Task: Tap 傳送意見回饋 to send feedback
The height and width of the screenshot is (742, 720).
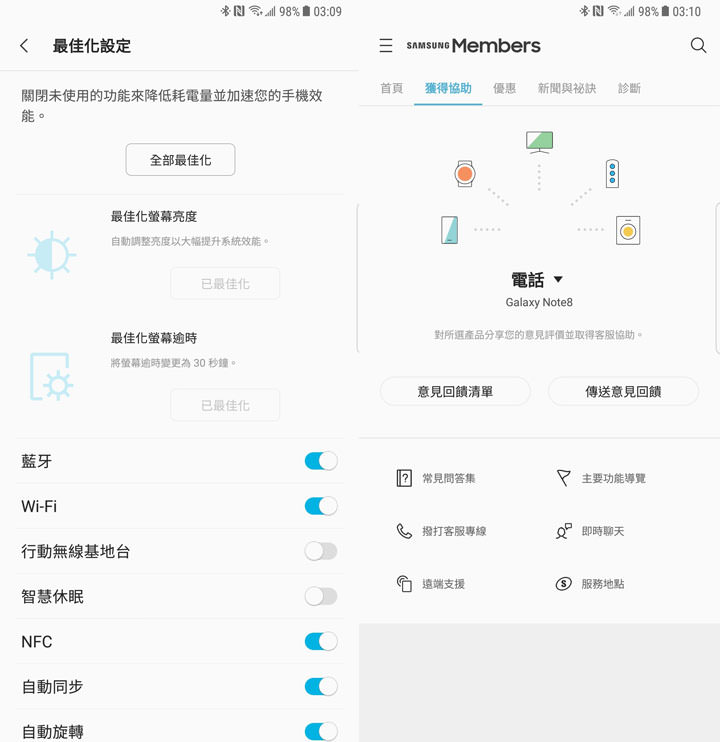Action: coord(623,391)
